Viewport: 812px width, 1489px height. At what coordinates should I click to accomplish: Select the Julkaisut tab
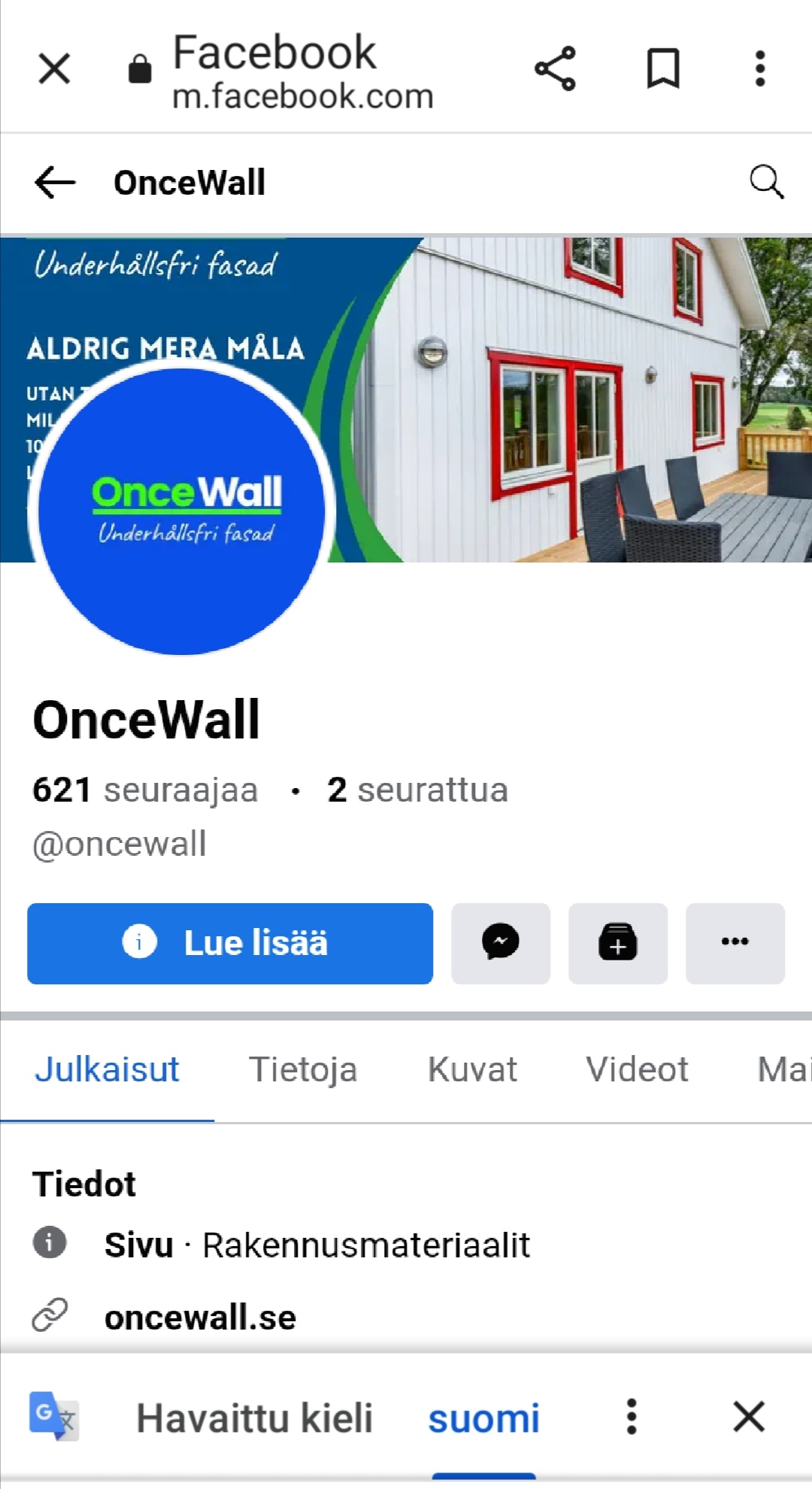coord(107,1069)
